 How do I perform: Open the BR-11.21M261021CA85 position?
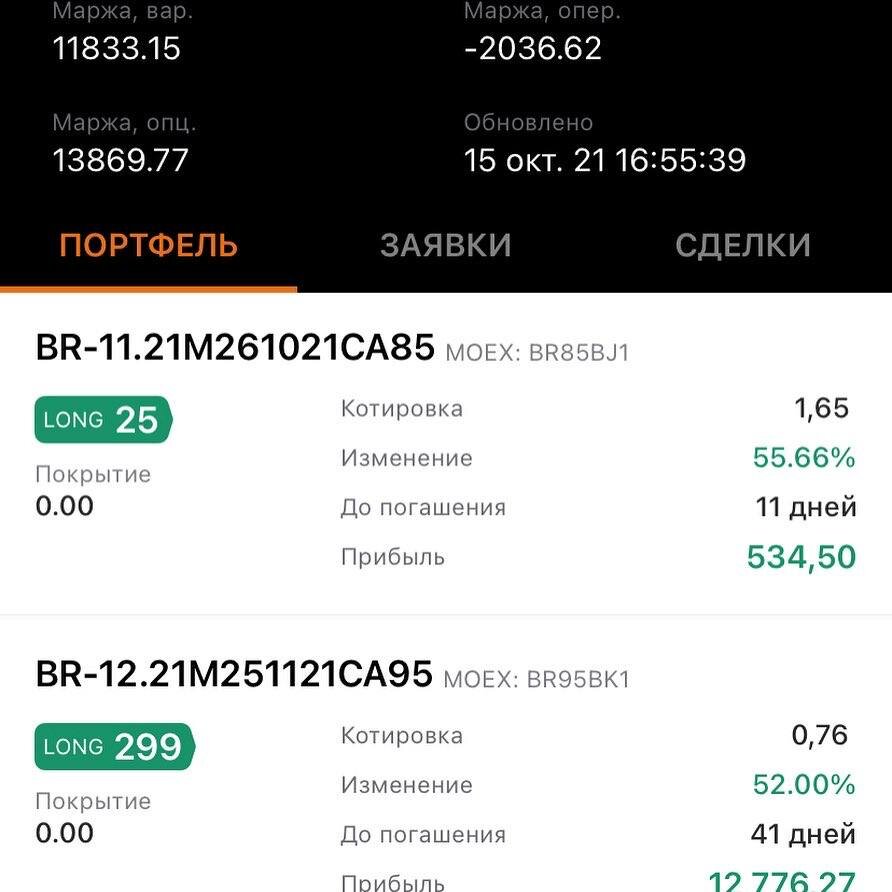(236, 348)
